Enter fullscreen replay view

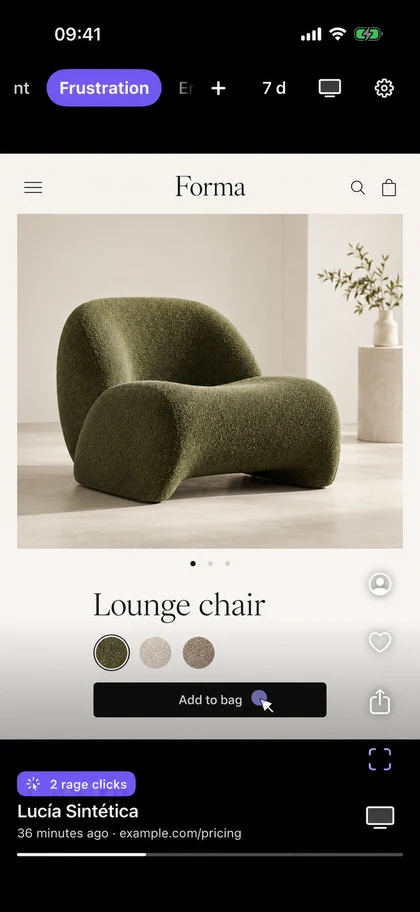(380, 759)
